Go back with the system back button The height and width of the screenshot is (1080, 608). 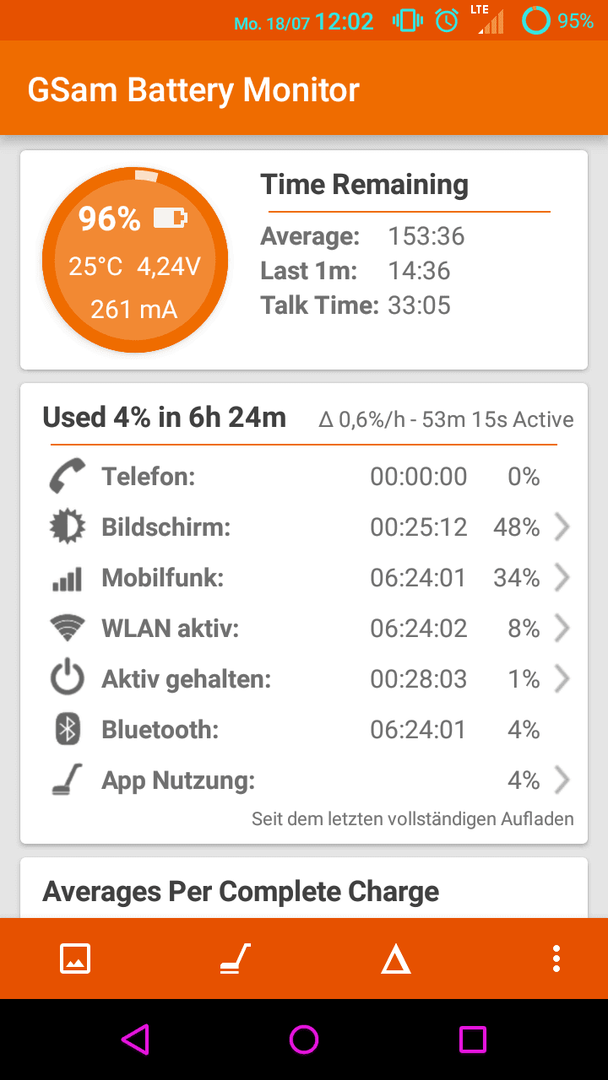pos(136,1039)
